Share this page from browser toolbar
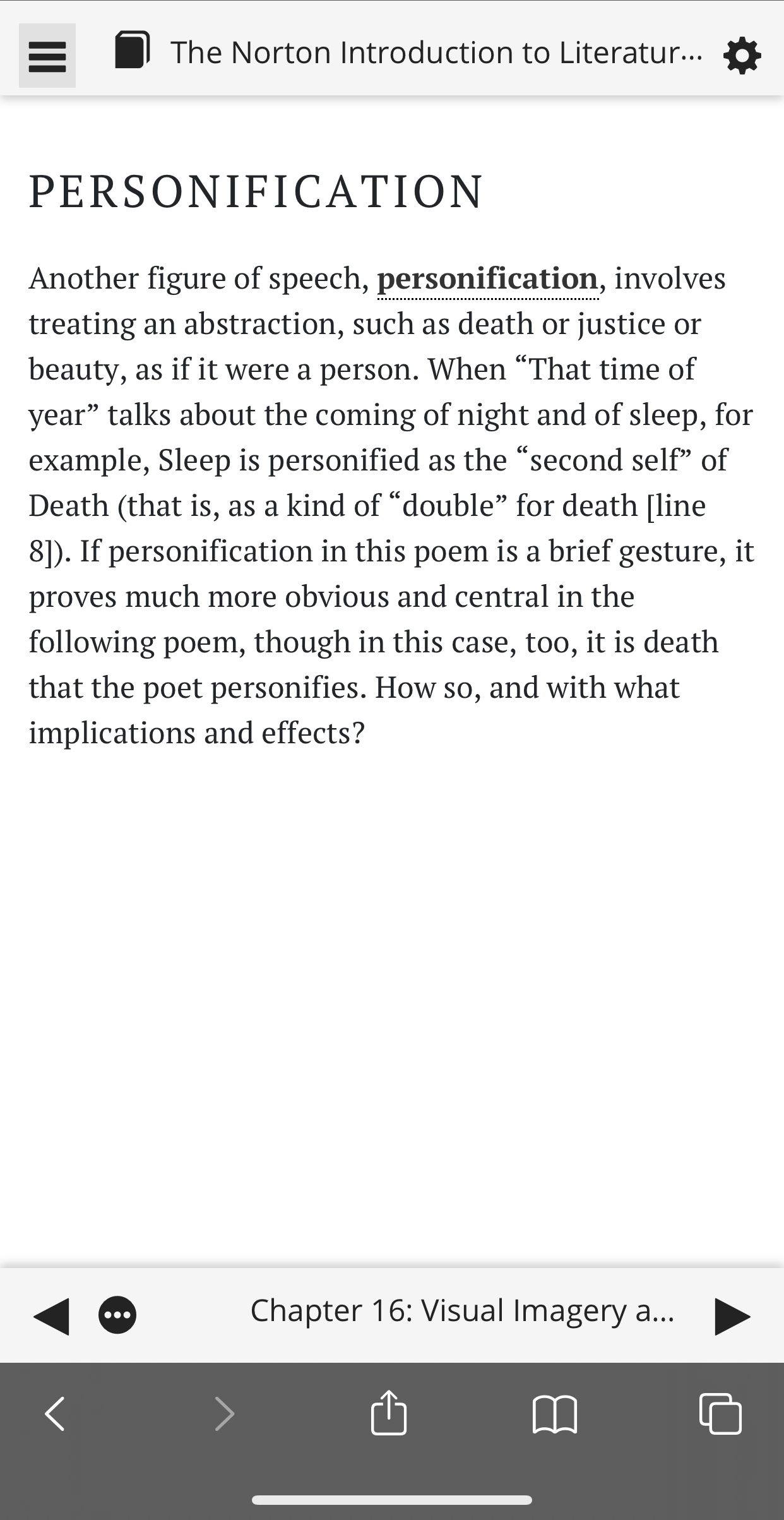The image size is (784, 1520). [x=388, y=1413]
